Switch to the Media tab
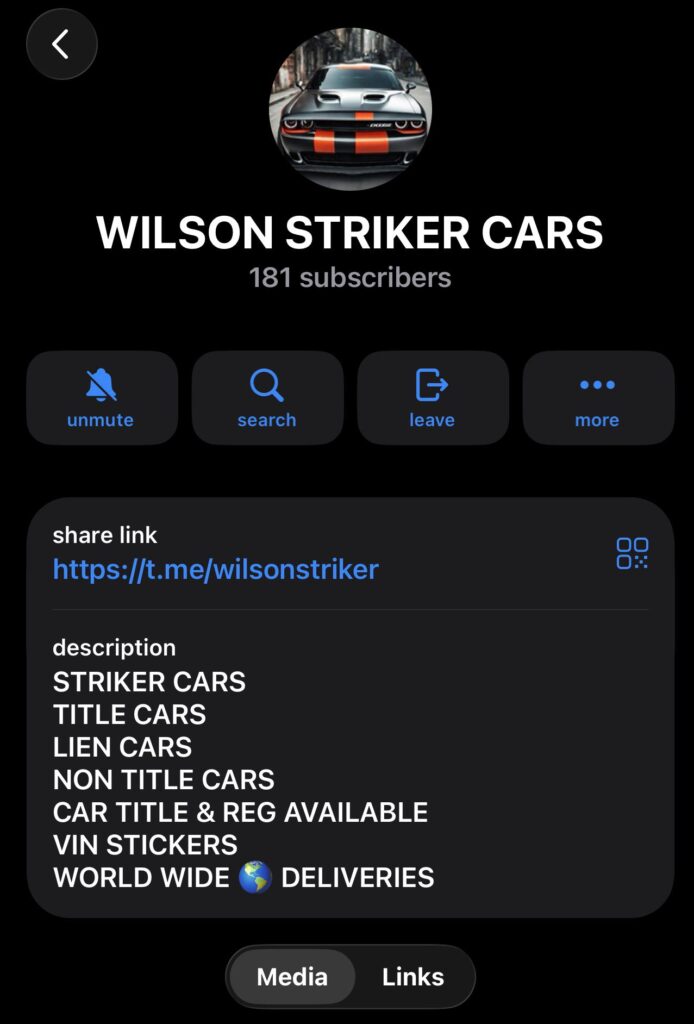The image size is (694, 1024). click(x=292, y=977)
